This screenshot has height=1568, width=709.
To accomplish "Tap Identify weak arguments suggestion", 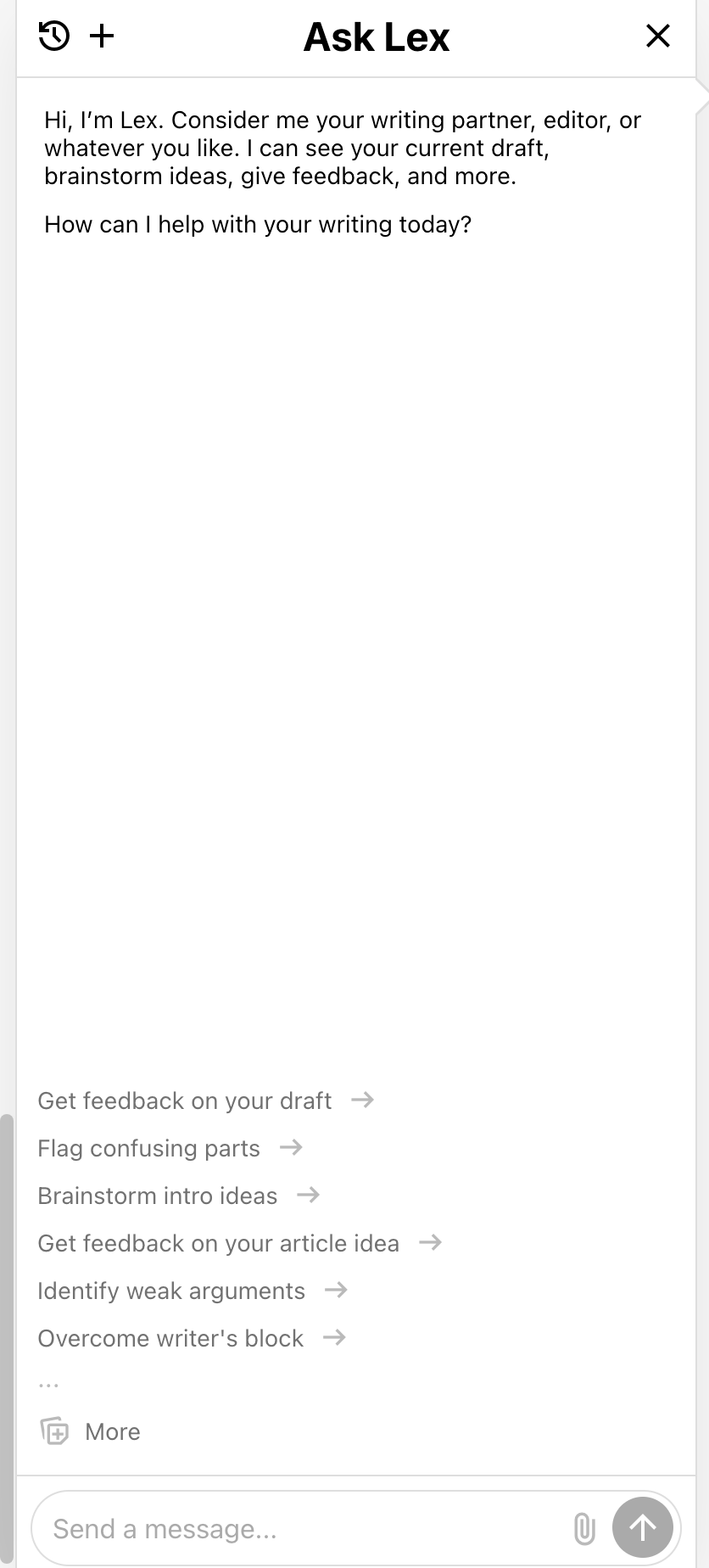I will click(193, 1291).
